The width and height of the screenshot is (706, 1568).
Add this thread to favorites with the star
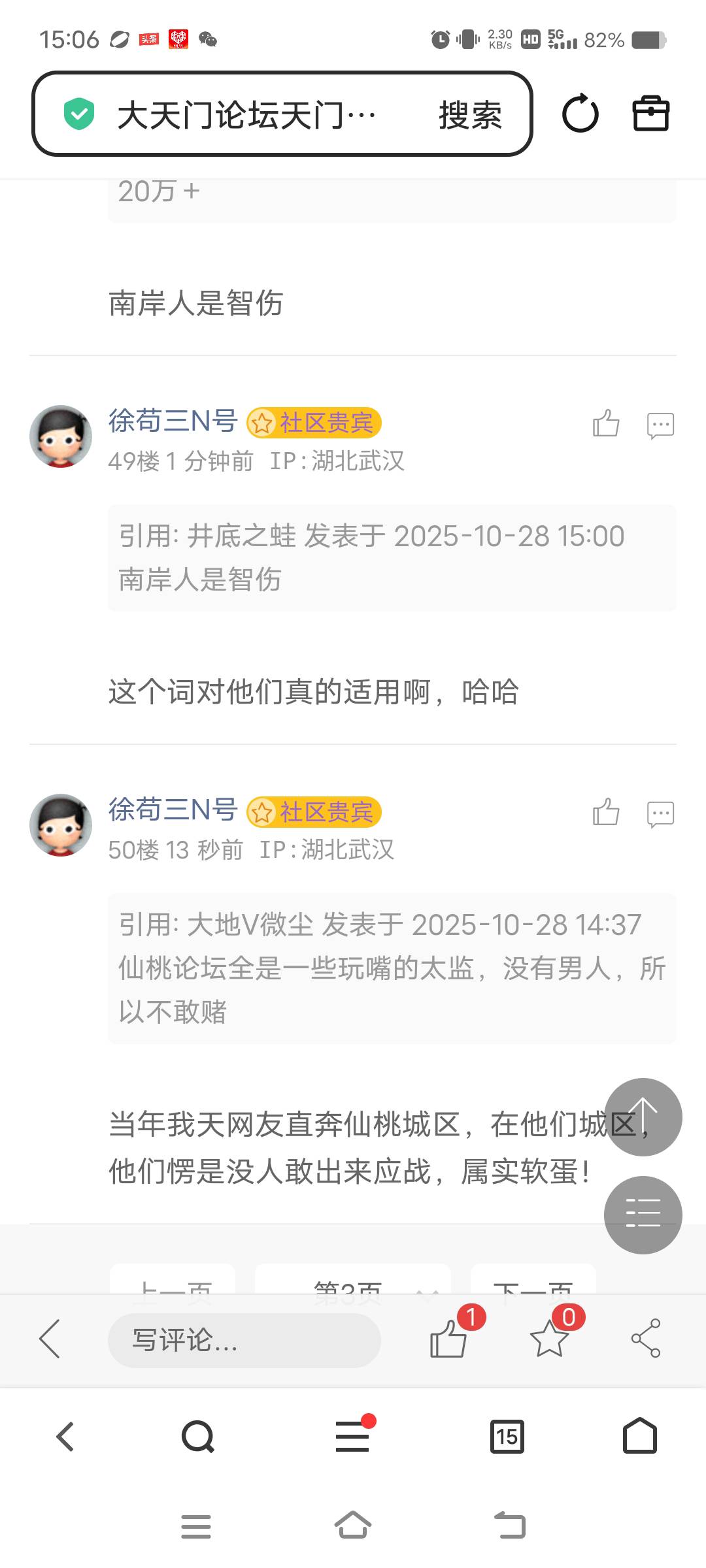click(549, 1338)
